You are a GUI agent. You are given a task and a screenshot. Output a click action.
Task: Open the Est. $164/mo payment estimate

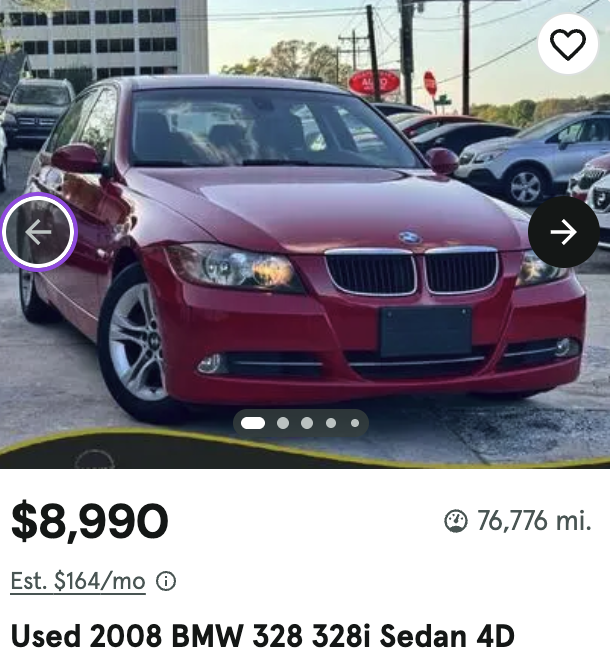pyautogui.click(x=78, y=581)
